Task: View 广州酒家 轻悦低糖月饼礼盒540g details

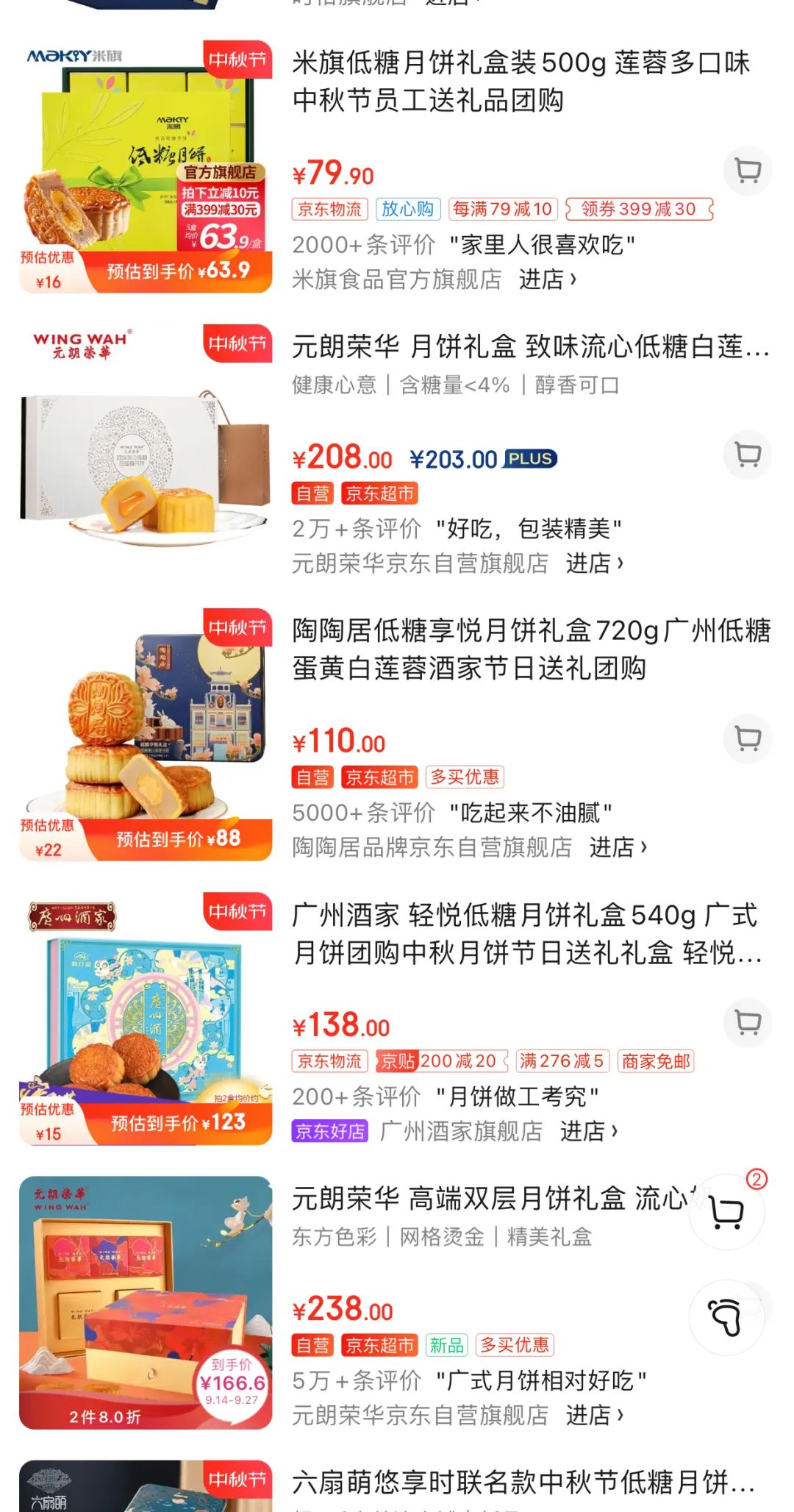Action: (x=526, y=932)
